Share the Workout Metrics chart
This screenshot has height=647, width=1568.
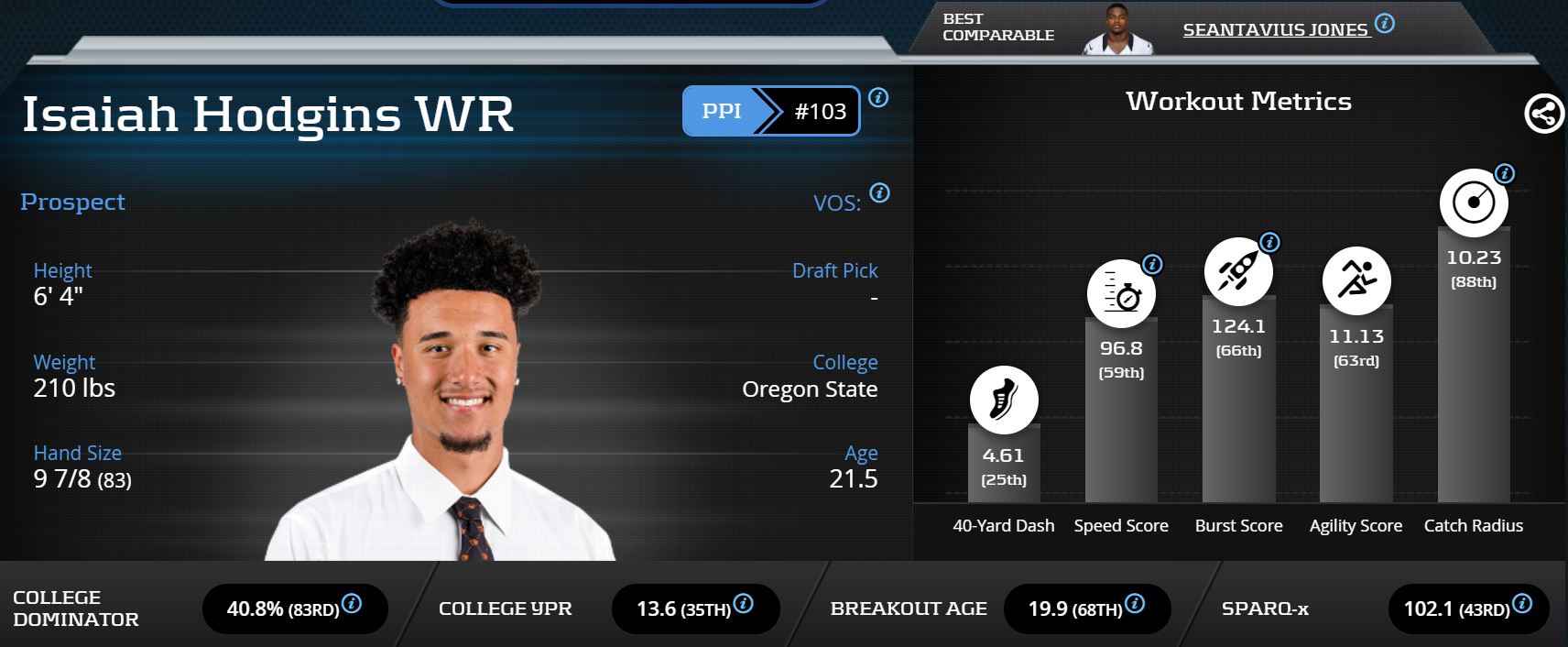coord(1543,114)
